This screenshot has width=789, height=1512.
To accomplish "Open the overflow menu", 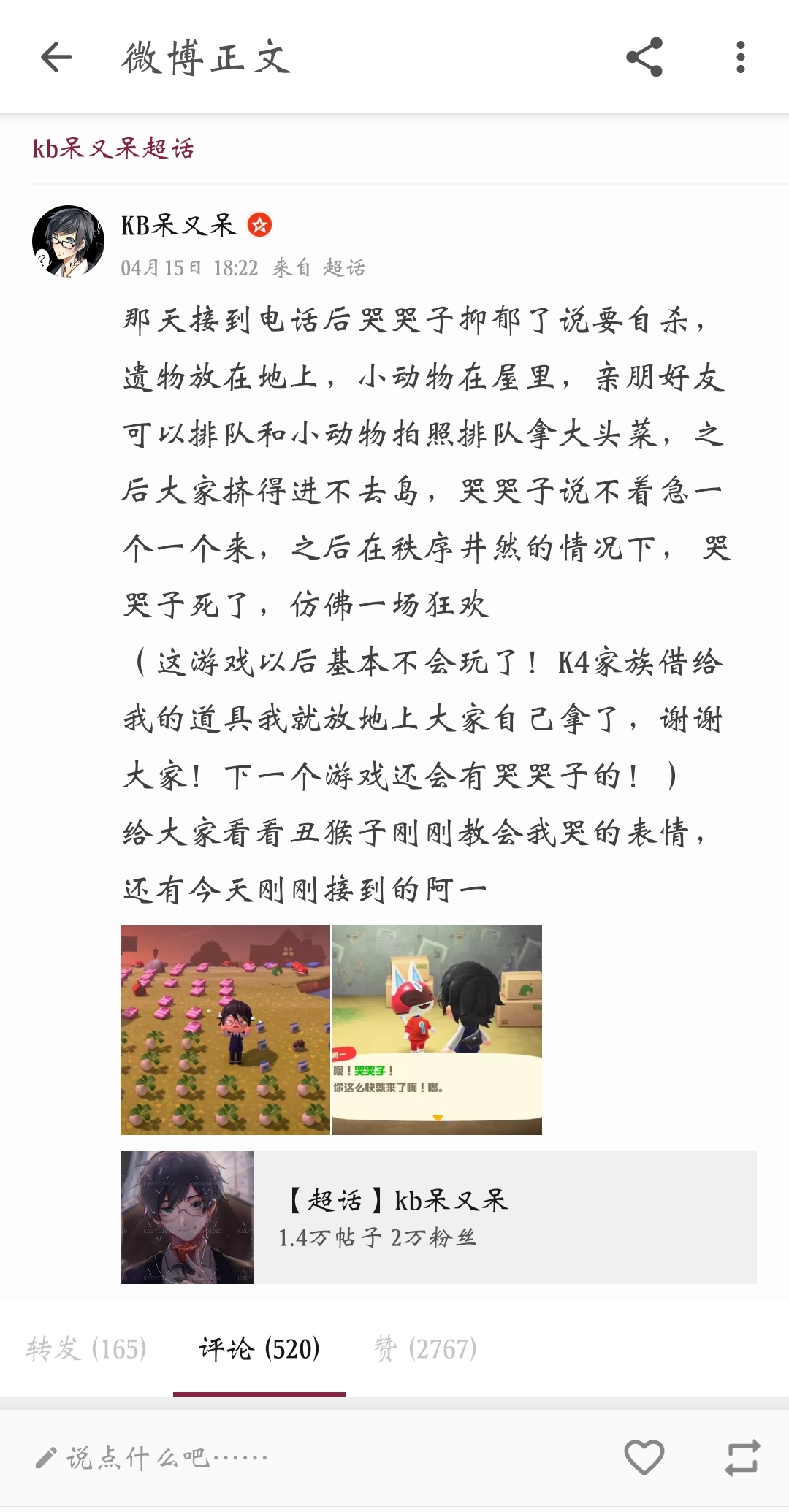I will [x=740, y=57].
